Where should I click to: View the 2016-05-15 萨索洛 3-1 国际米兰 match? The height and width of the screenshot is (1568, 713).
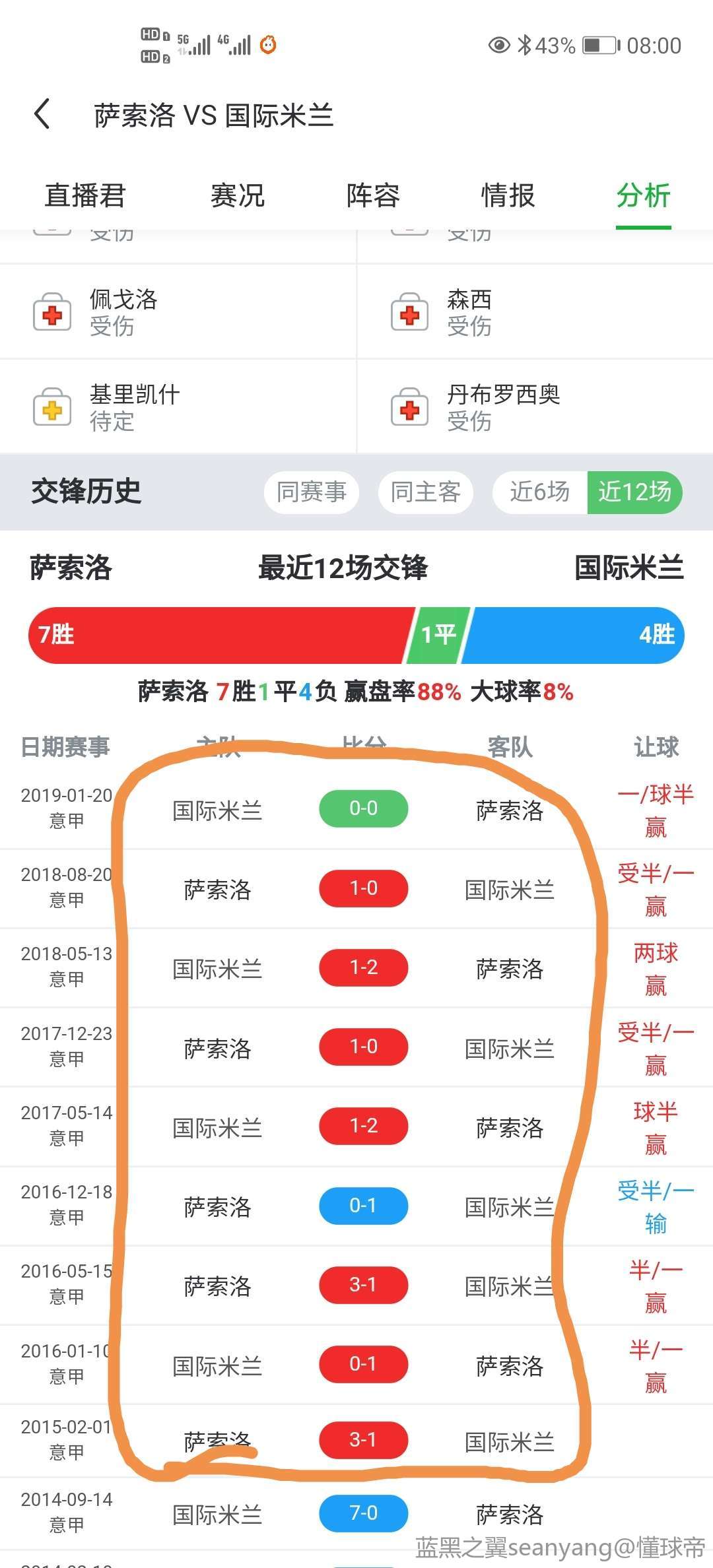coord(363,1285)
